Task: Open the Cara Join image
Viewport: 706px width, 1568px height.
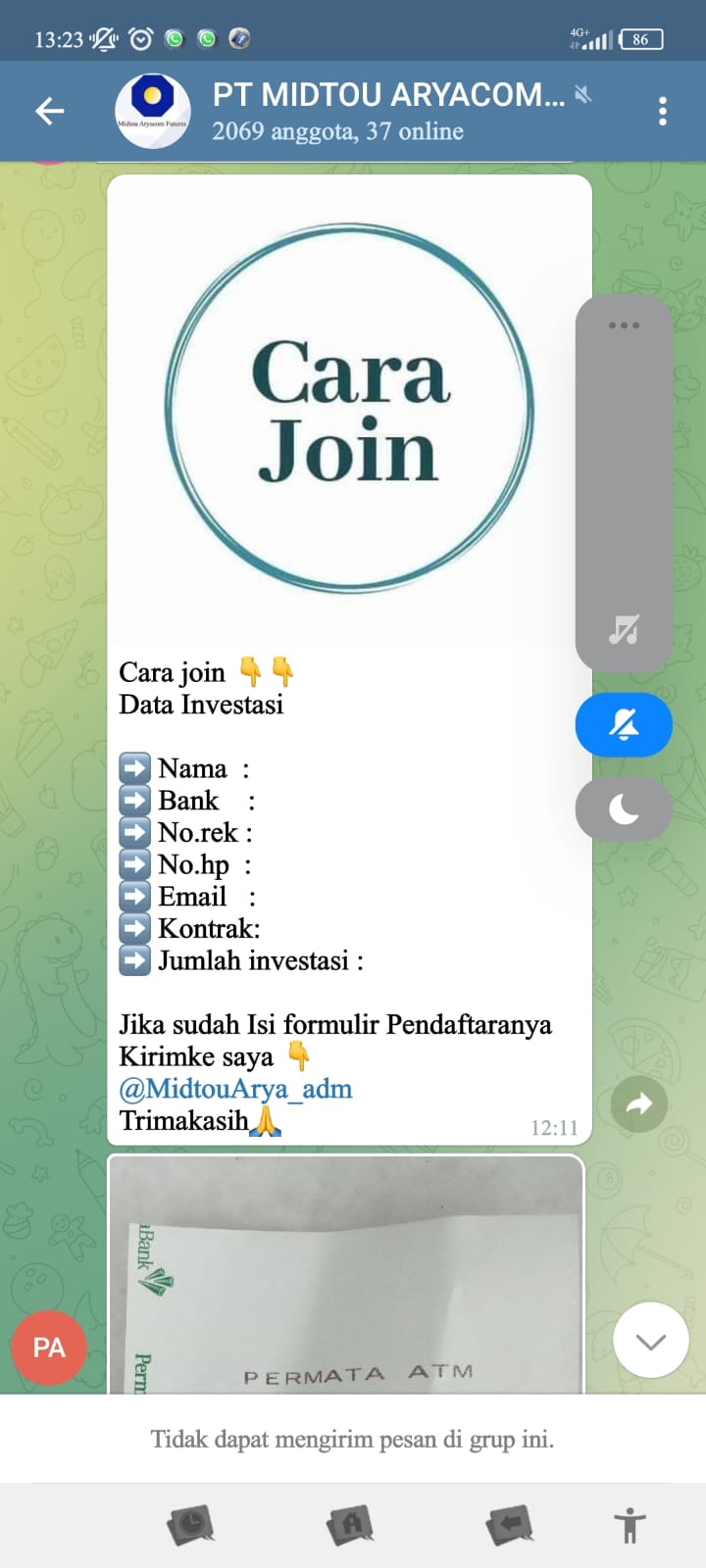Action: (349, 410)
